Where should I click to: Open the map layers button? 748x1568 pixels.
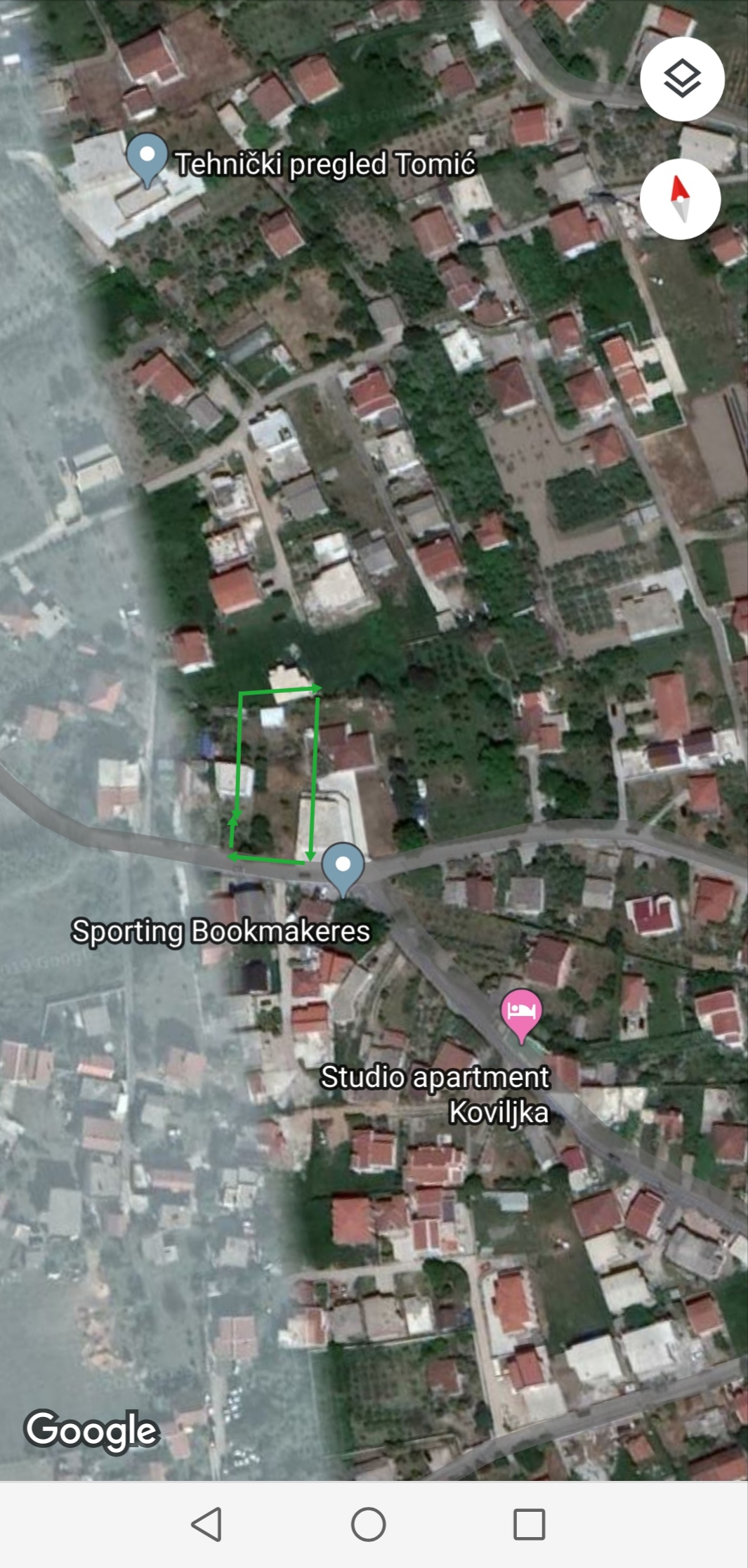(x=682, y=79)
